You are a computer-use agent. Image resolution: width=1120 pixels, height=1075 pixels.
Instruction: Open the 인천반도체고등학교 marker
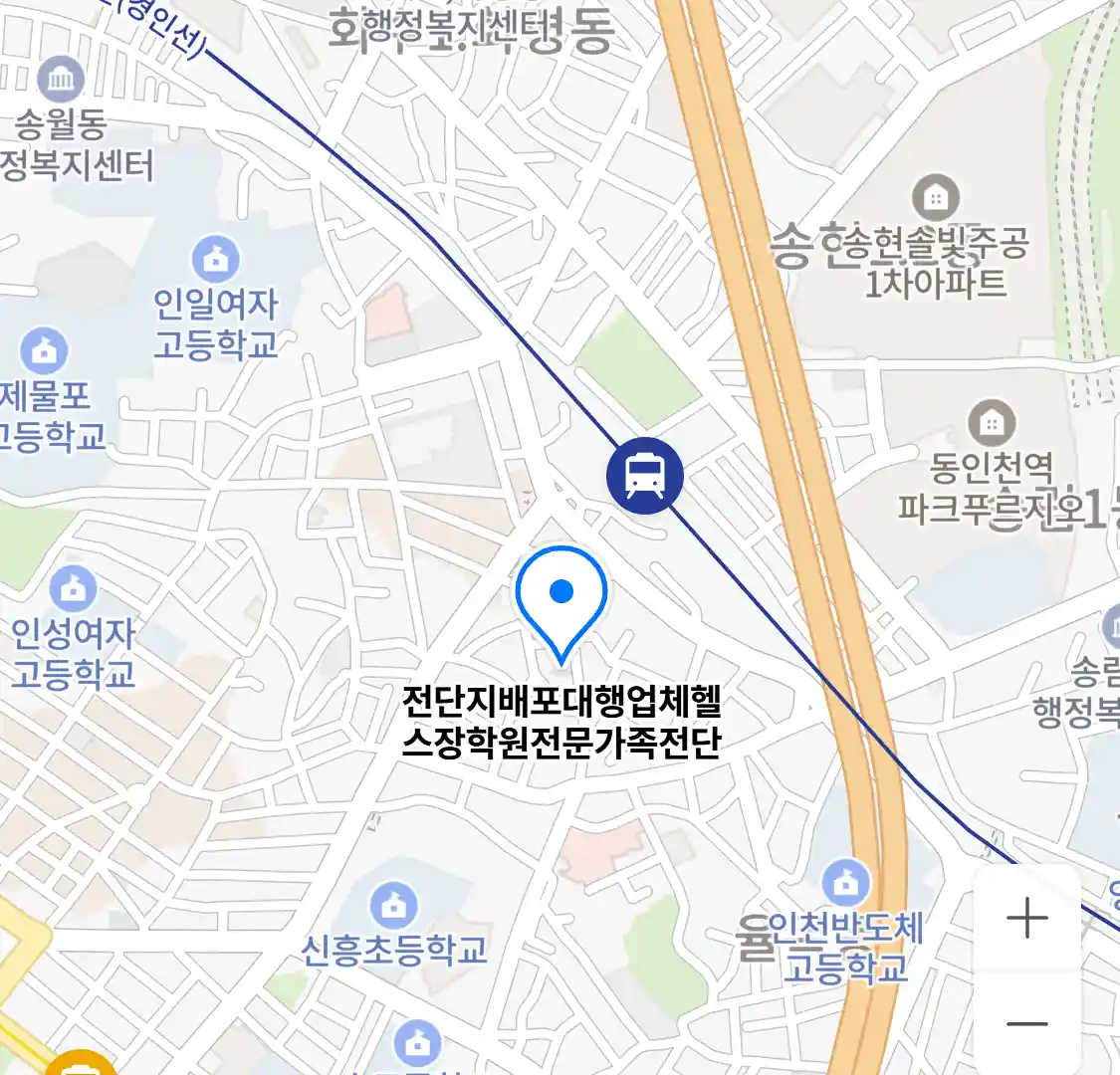tap(846, 883)
